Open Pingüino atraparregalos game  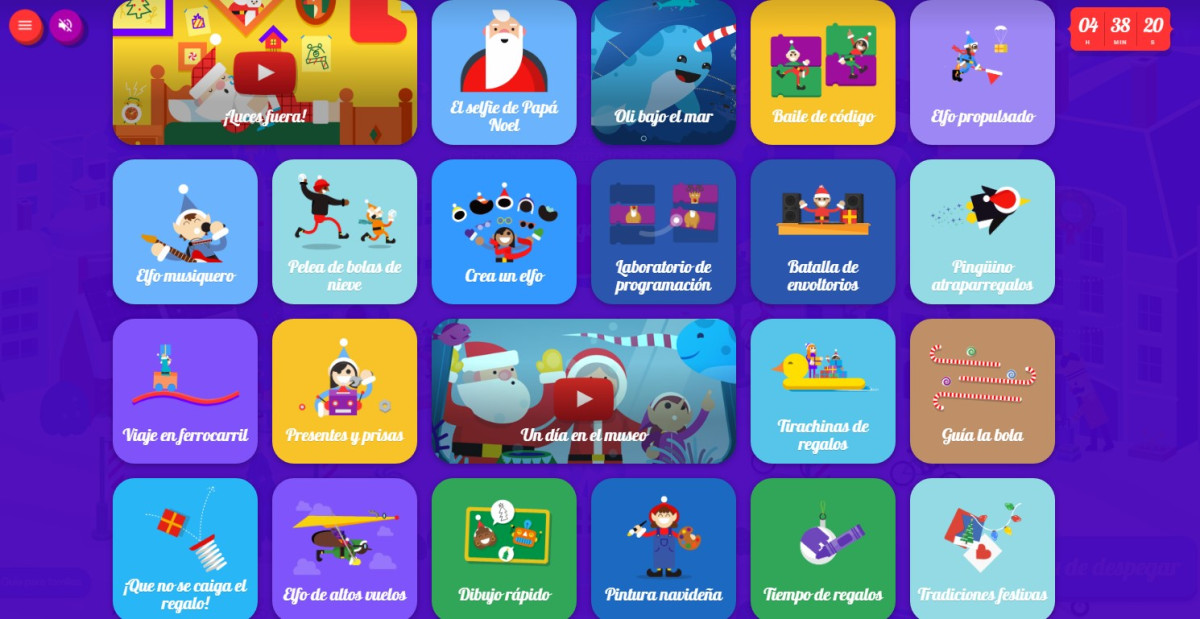tap(982, 231)
